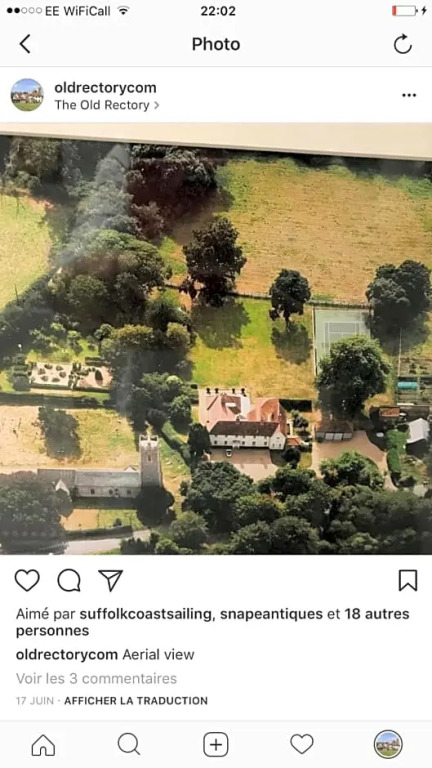Screen dimensions: 432x768
Task: Share the post via paper plane icon
Action: [110, 580]
